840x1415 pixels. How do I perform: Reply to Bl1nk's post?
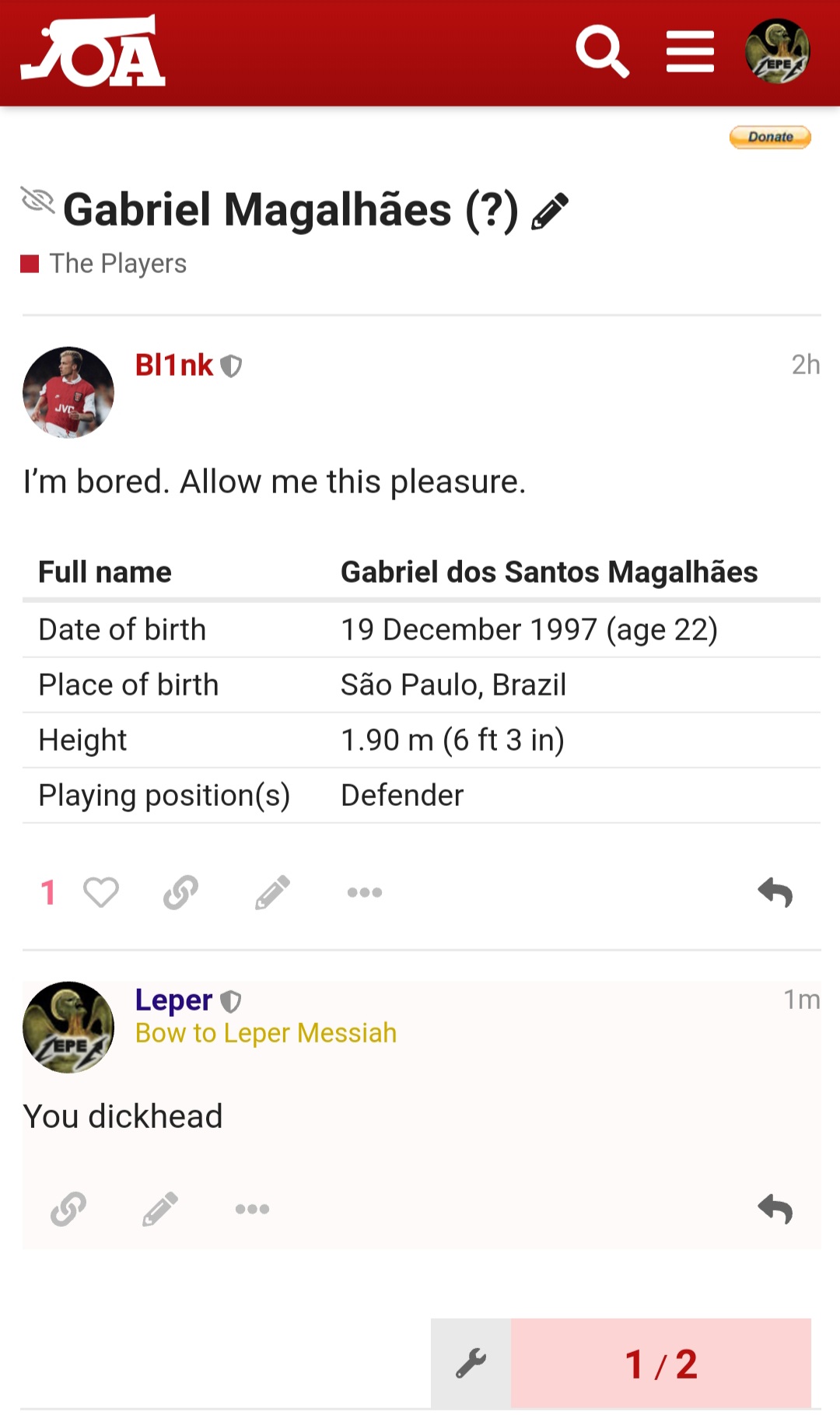pos(775,892)
